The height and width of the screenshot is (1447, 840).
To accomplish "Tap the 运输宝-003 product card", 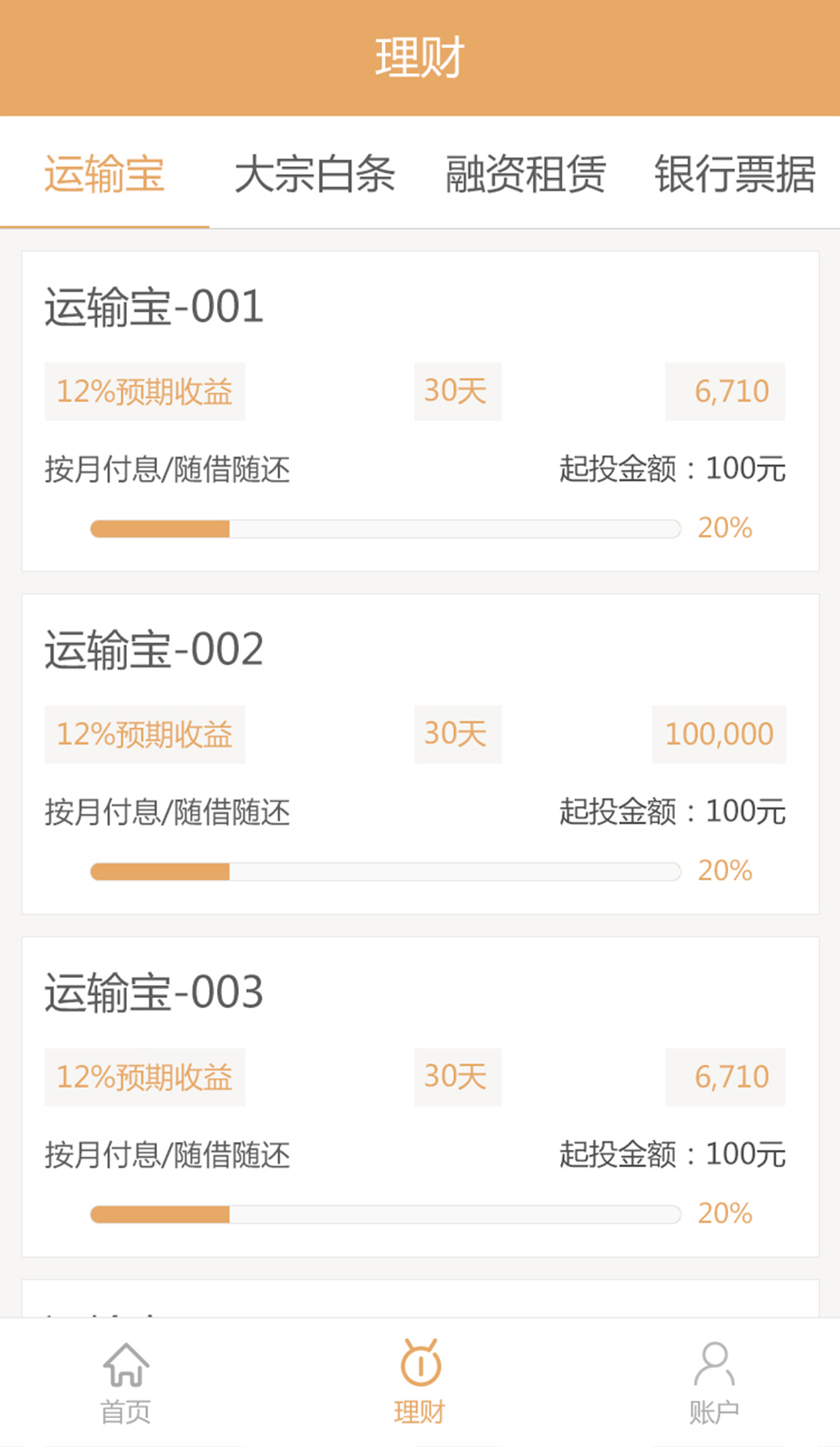I will click(420, 1095).
